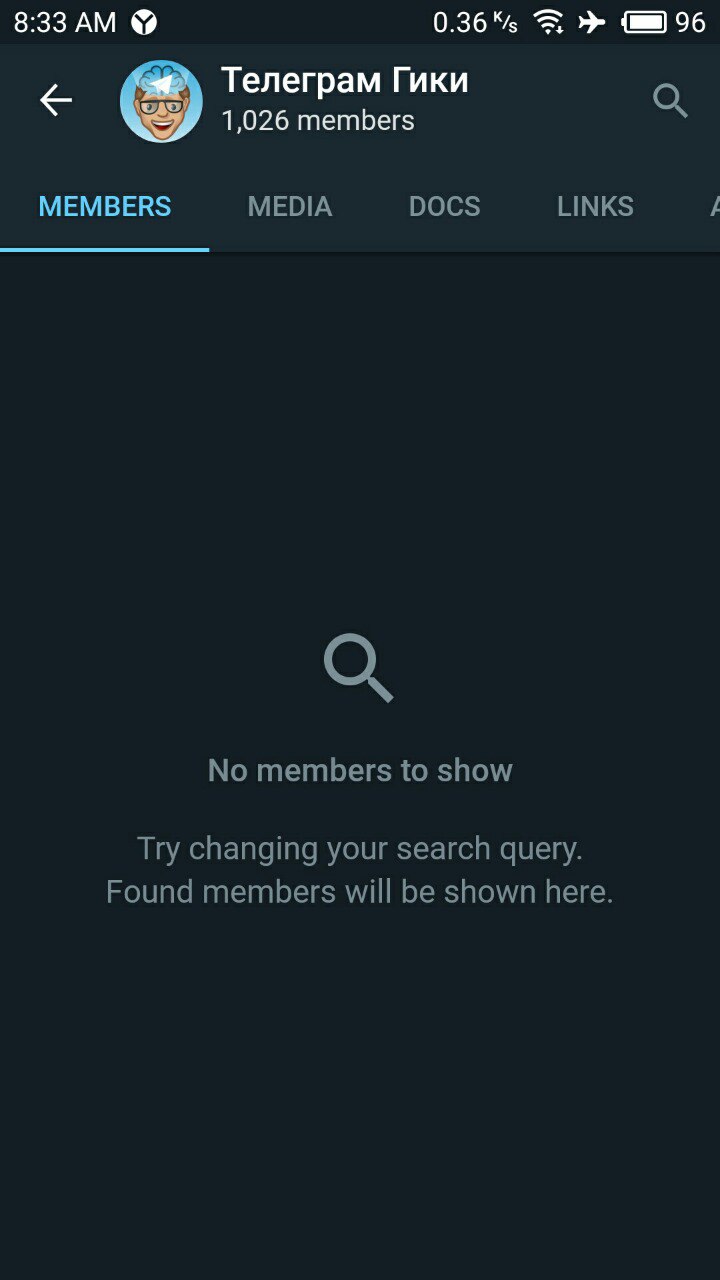Viewport: 720px width, 1280px height.
Task: Go back using the arrow icon
Action: (x=56, y=100)
